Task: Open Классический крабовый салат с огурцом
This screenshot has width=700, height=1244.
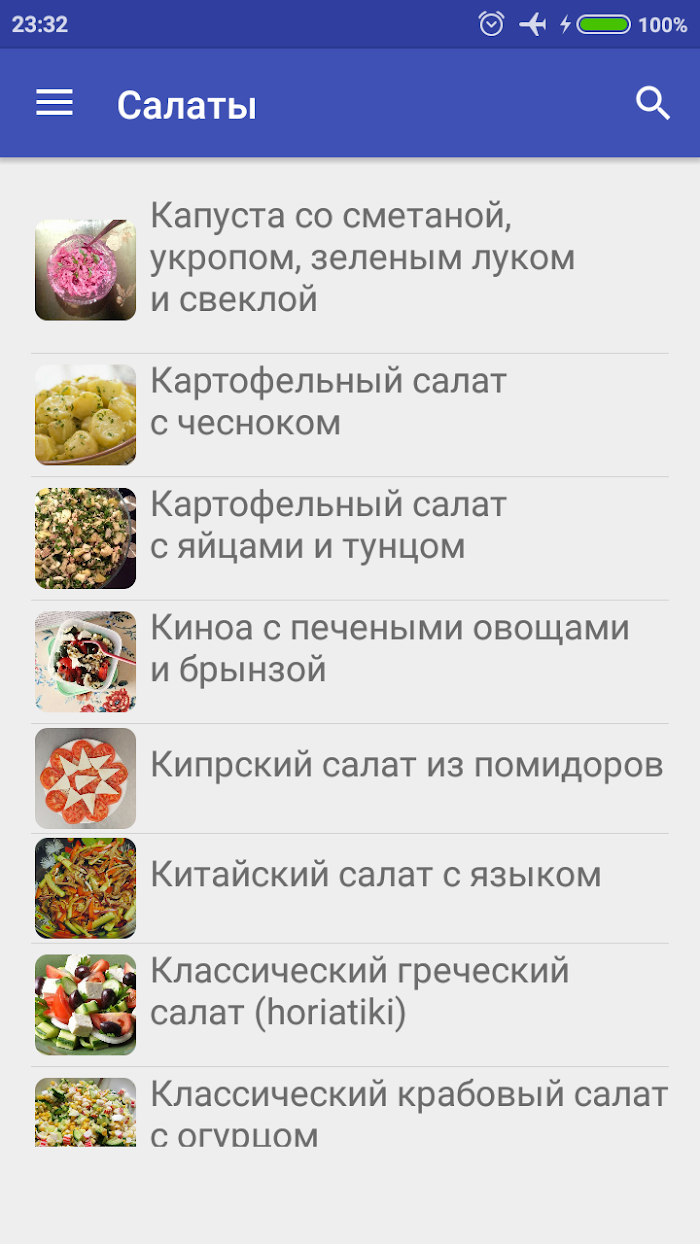Action: (x=350, y=1107)
